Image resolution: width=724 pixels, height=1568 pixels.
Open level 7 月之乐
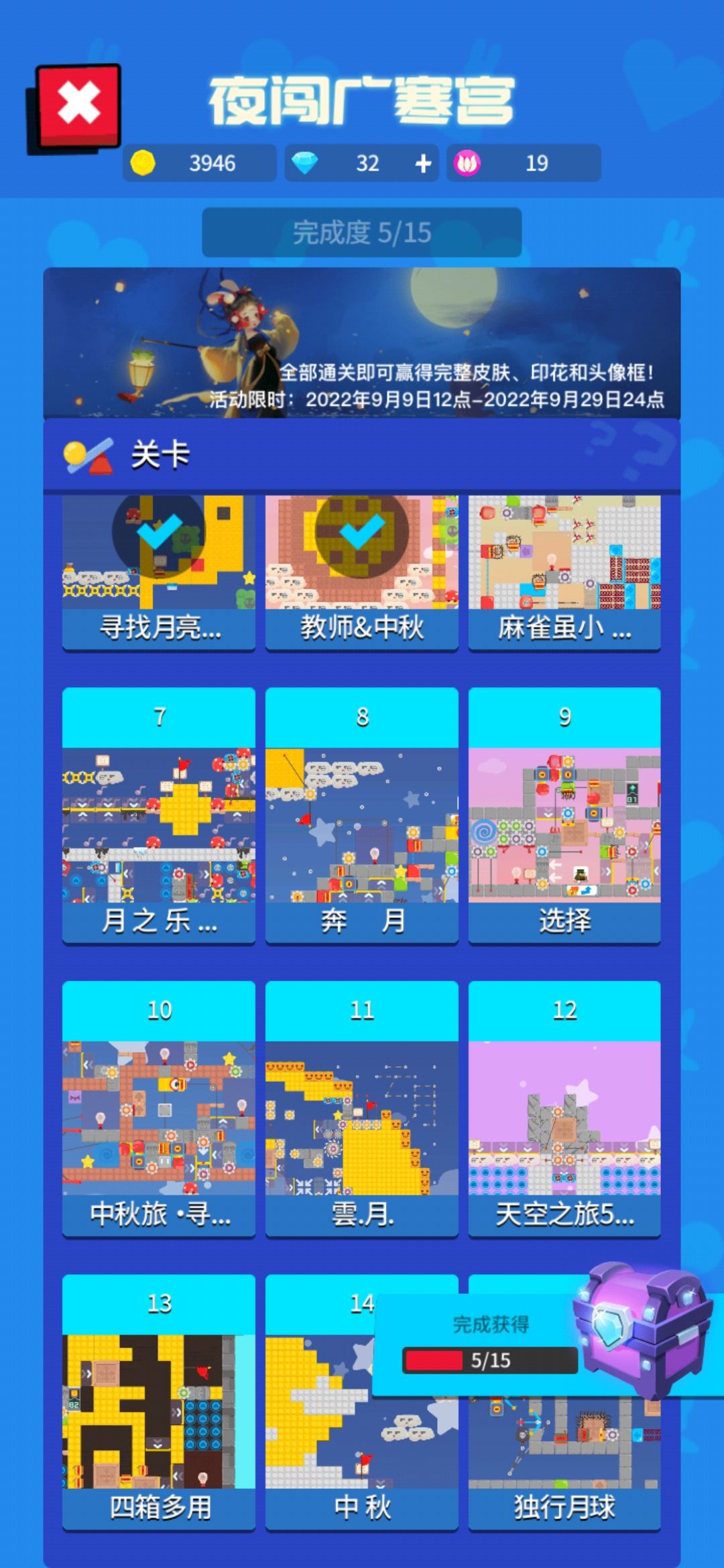pos(159,815)
